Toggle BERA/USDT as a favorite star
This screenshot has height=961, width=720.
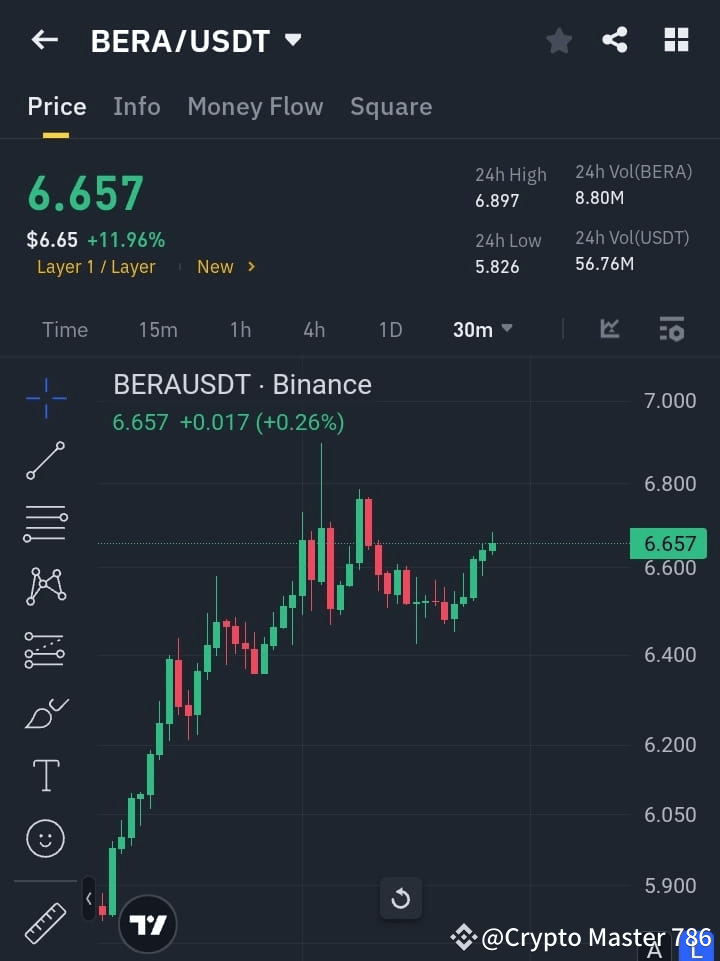(558, 40)
